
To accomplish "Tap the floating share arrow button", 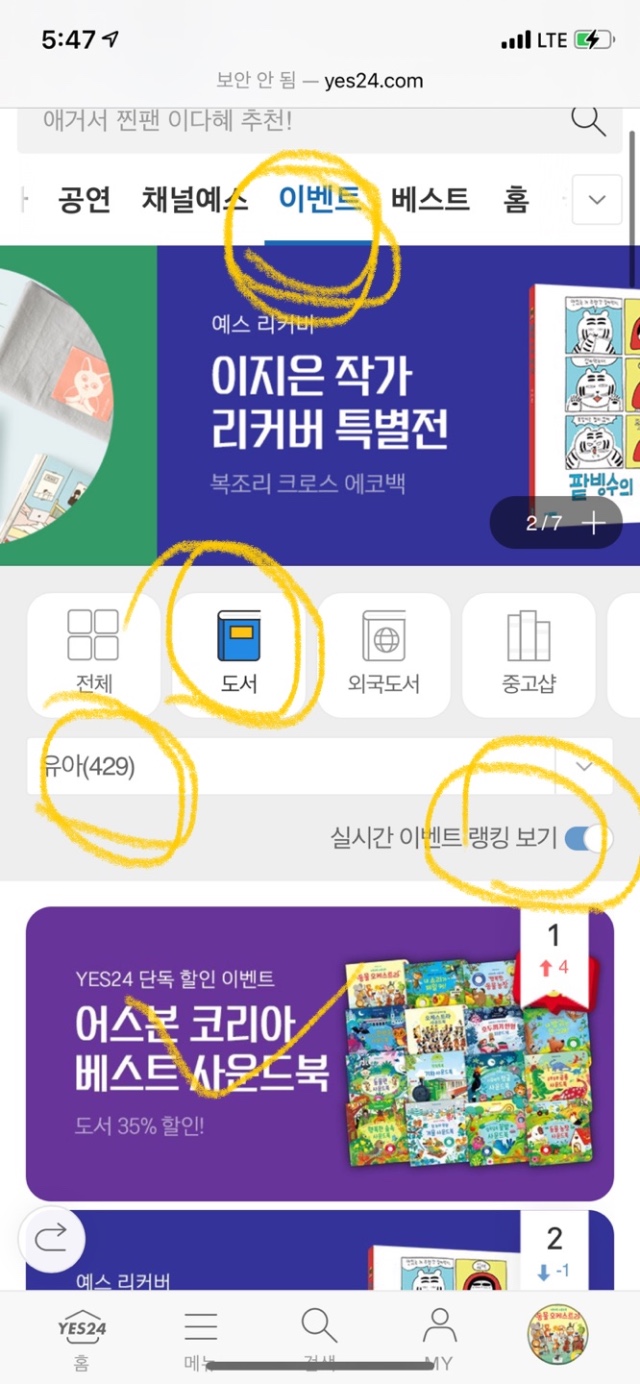I will tap(49, 1239).
